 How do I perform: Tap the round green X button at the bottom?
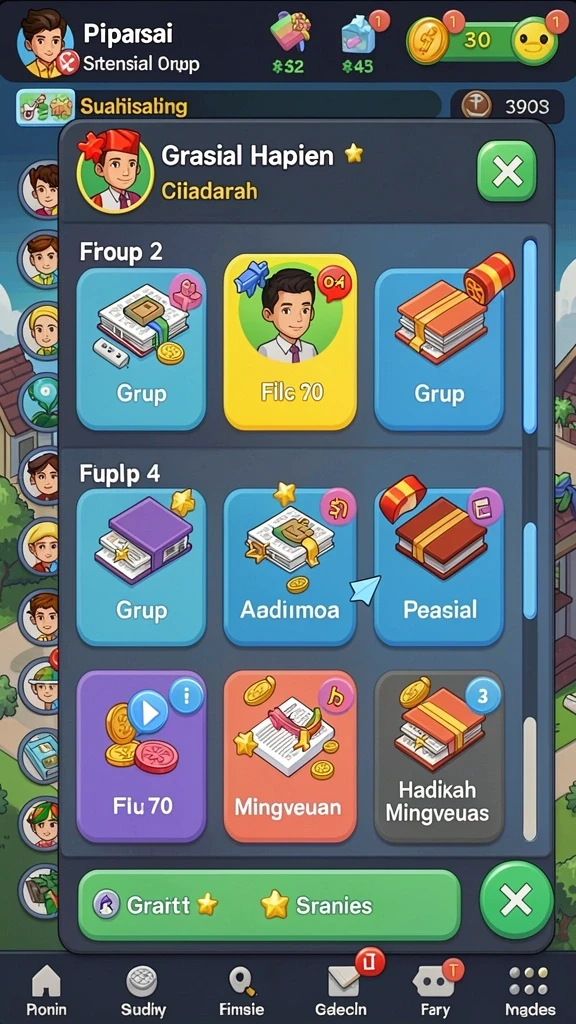(516, 901)
